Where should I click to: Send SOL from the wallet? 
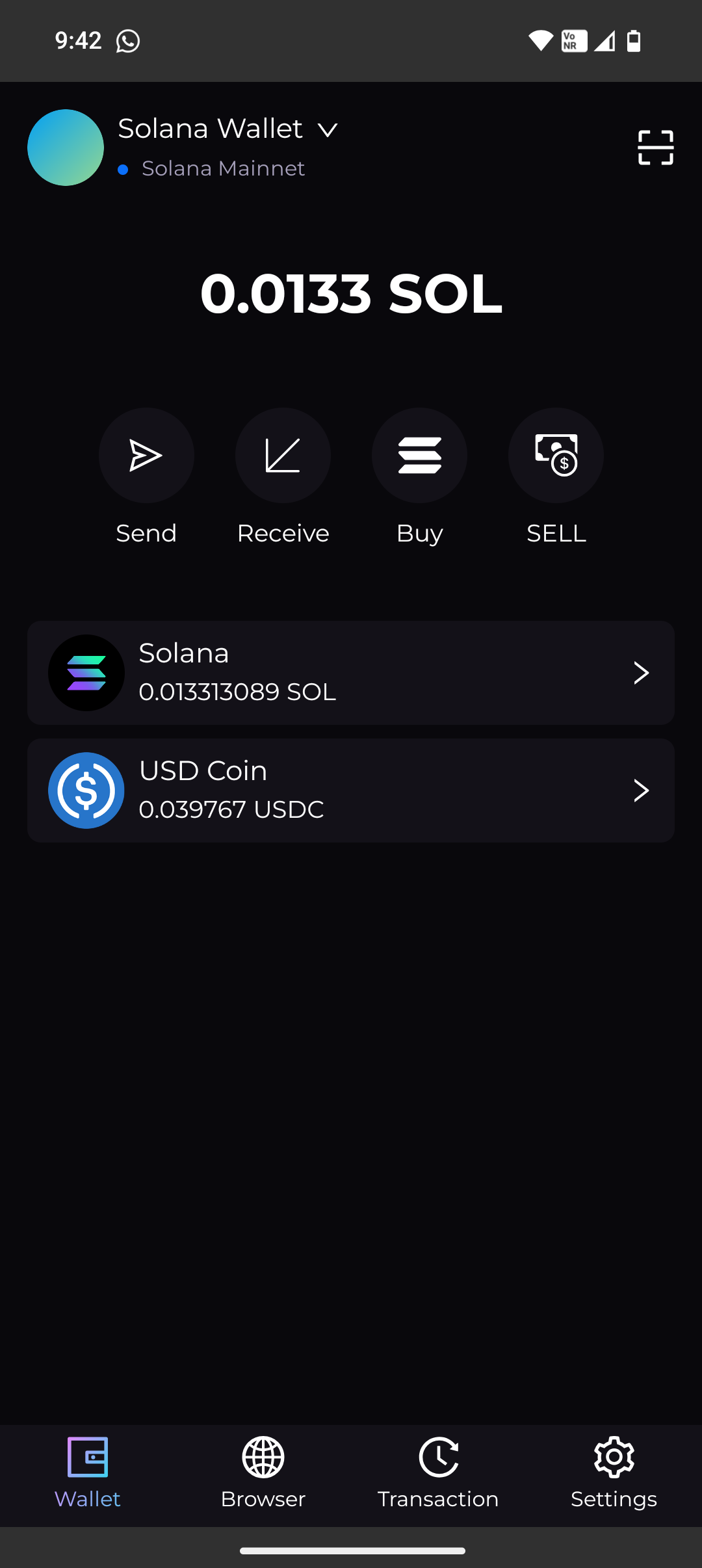(x=146, y=456)
